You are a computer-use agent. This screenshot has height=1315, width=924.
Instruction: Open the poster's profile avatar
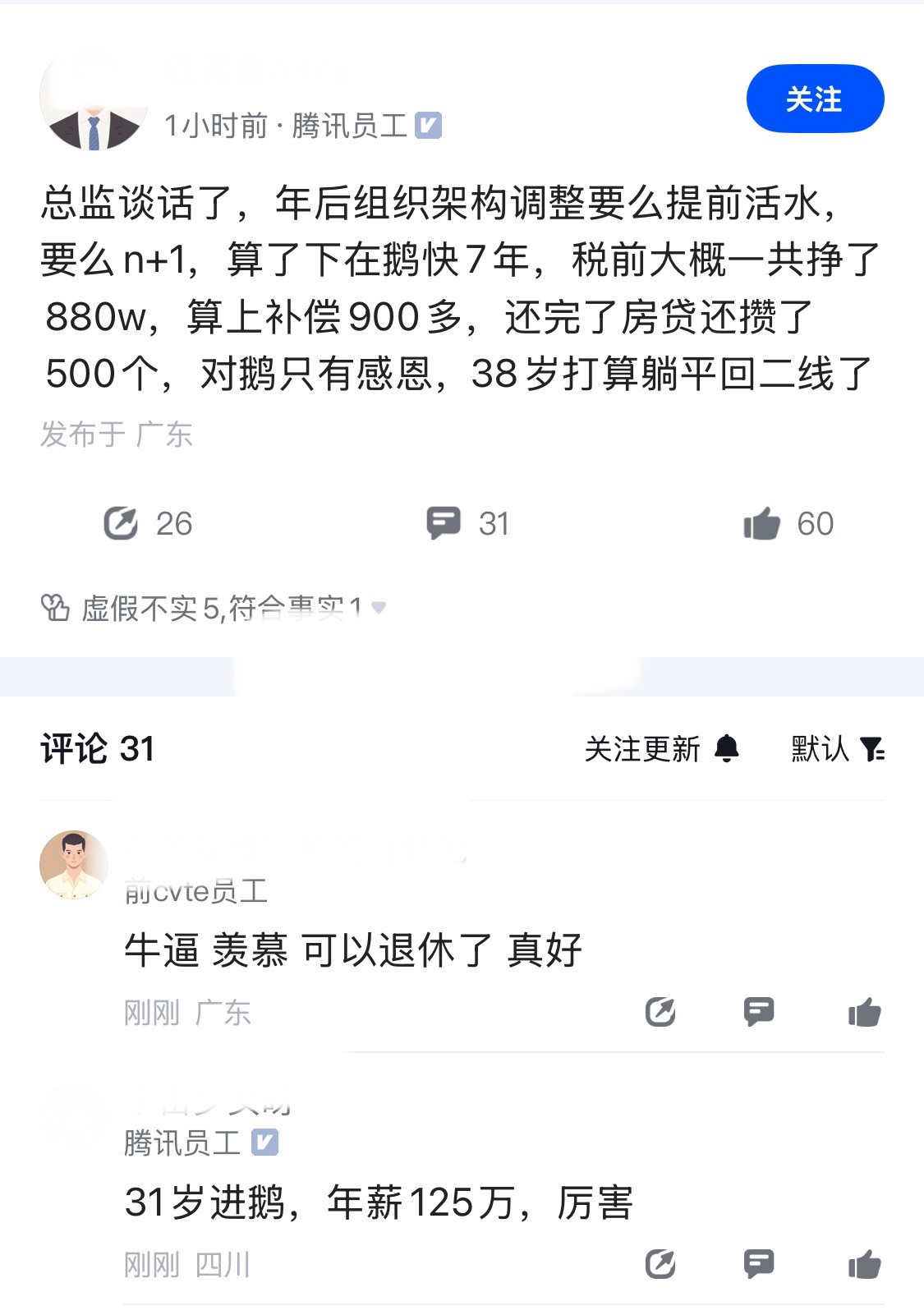pyautogui.click(x=93, y=99)
